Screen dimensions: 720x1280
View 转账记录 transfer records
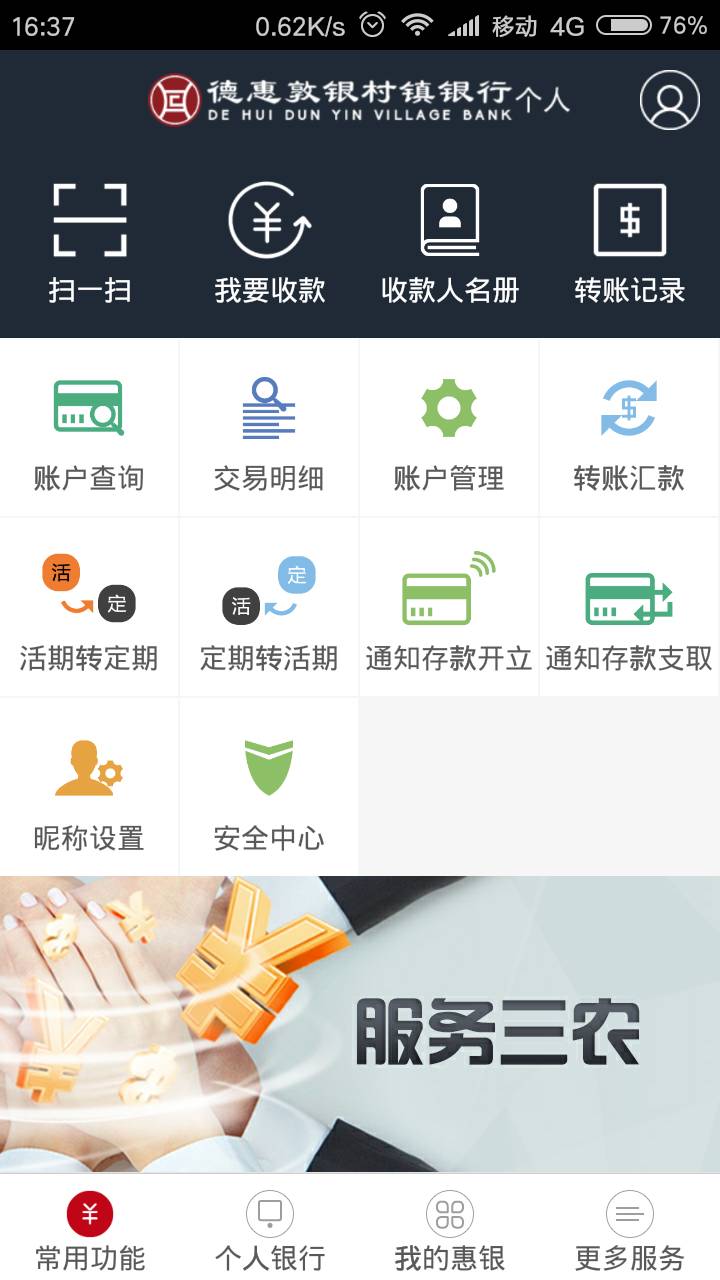630,244
